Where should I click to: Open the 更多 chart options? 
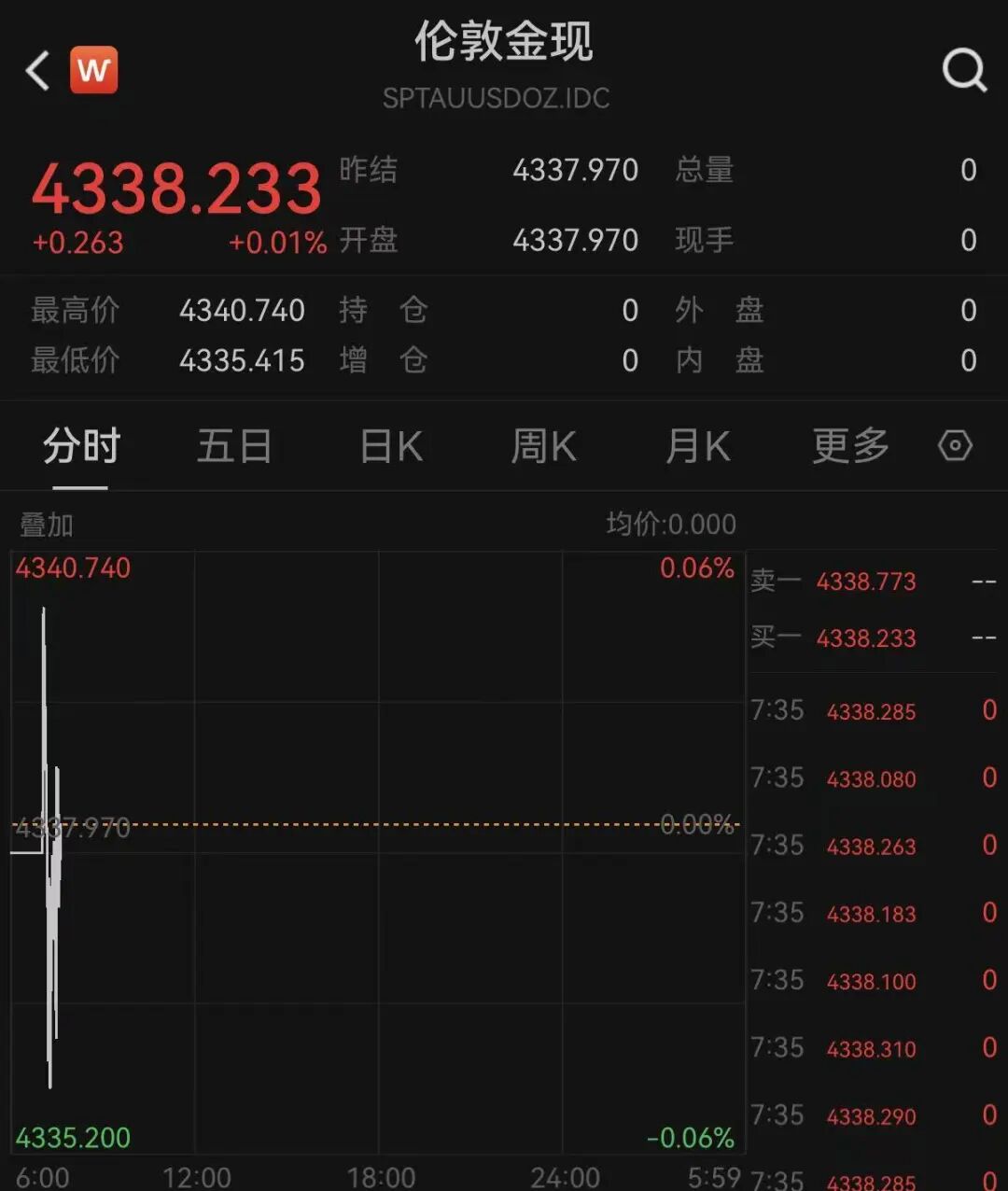[x=849, y=446]
